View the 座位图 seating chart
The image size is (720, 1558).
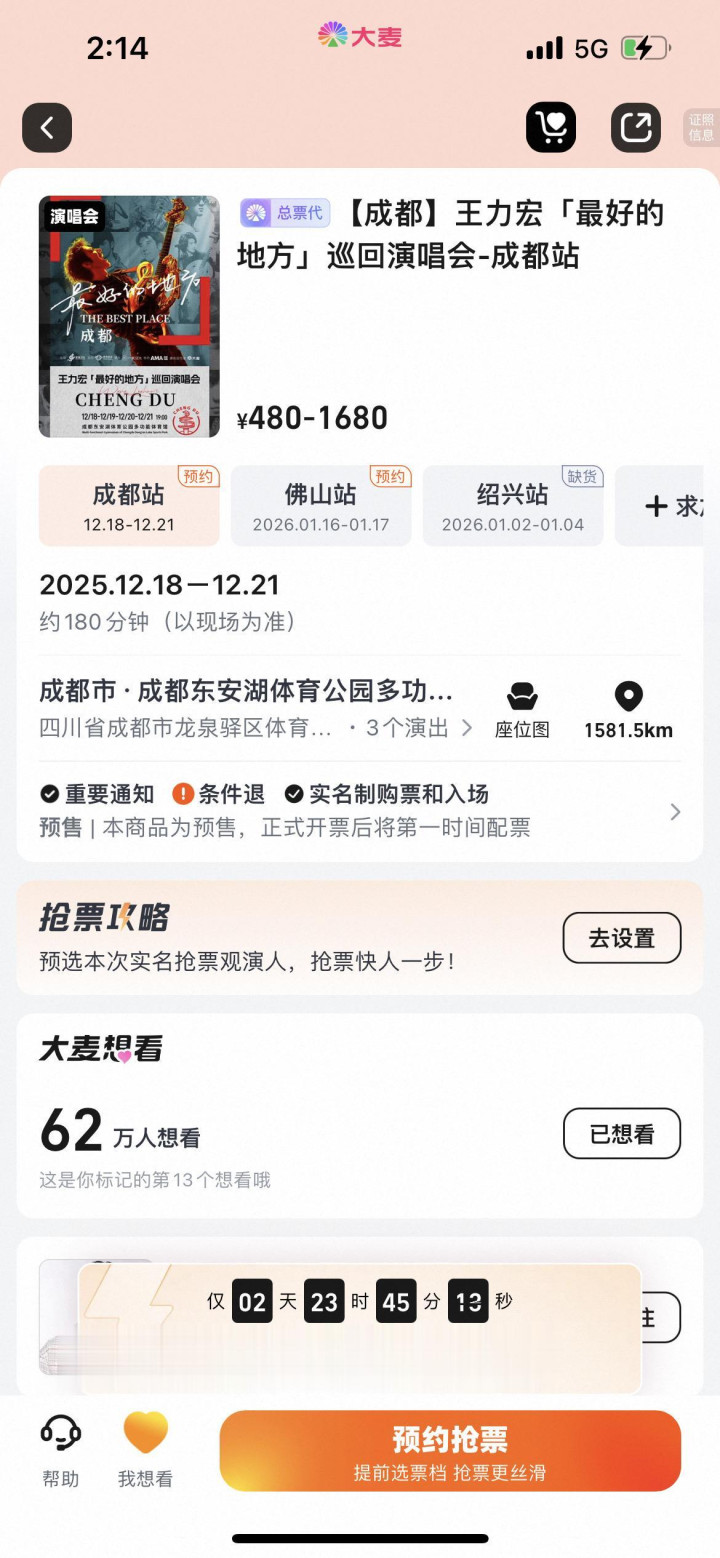coord(522,709)
